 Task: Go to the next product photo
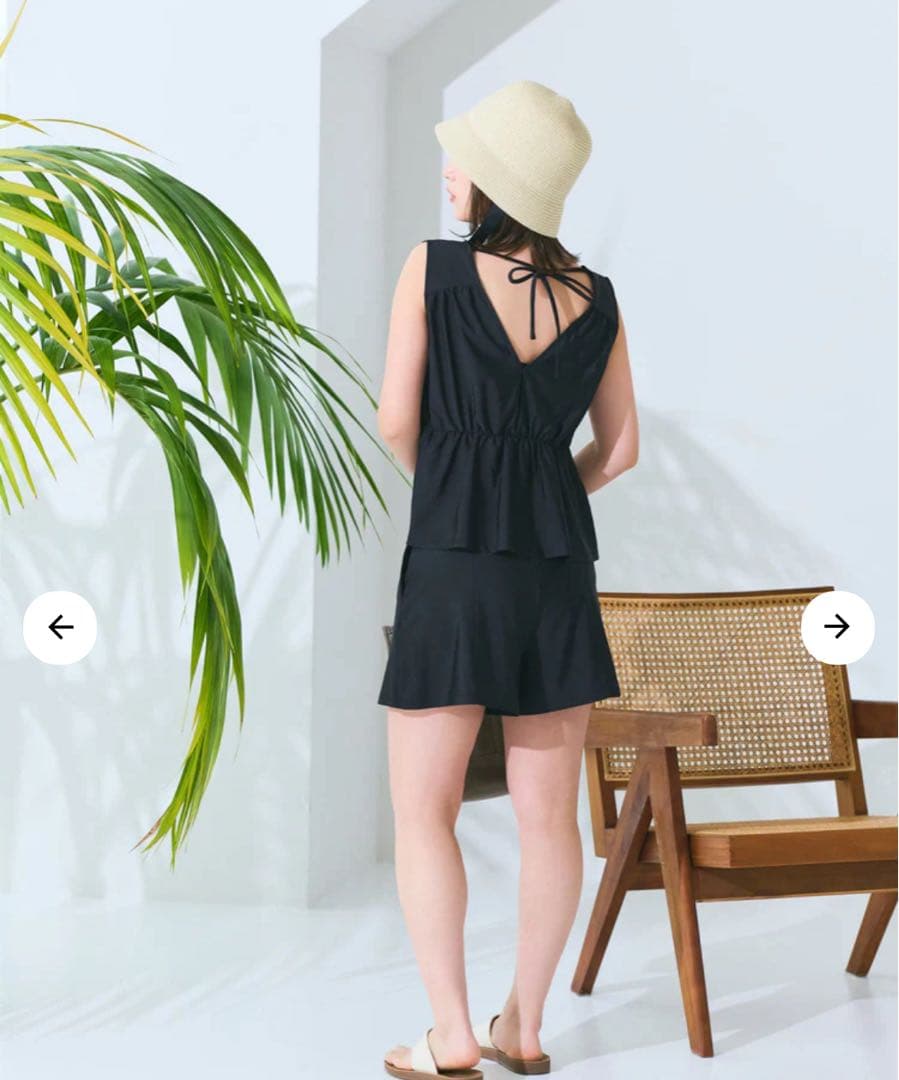point(837,627)
